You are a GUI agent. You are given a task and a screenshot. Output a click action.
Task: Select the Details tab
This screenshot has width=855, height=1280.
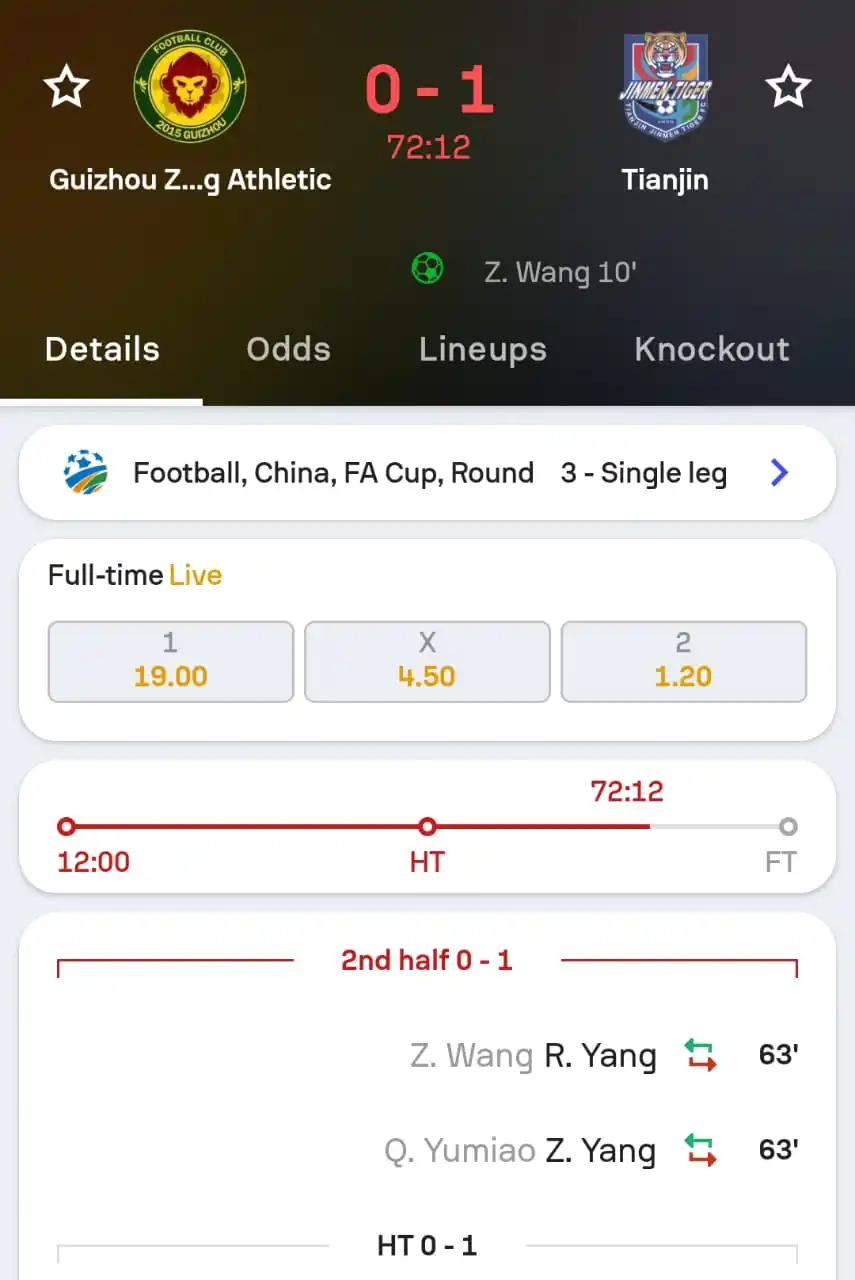point(102,349)
